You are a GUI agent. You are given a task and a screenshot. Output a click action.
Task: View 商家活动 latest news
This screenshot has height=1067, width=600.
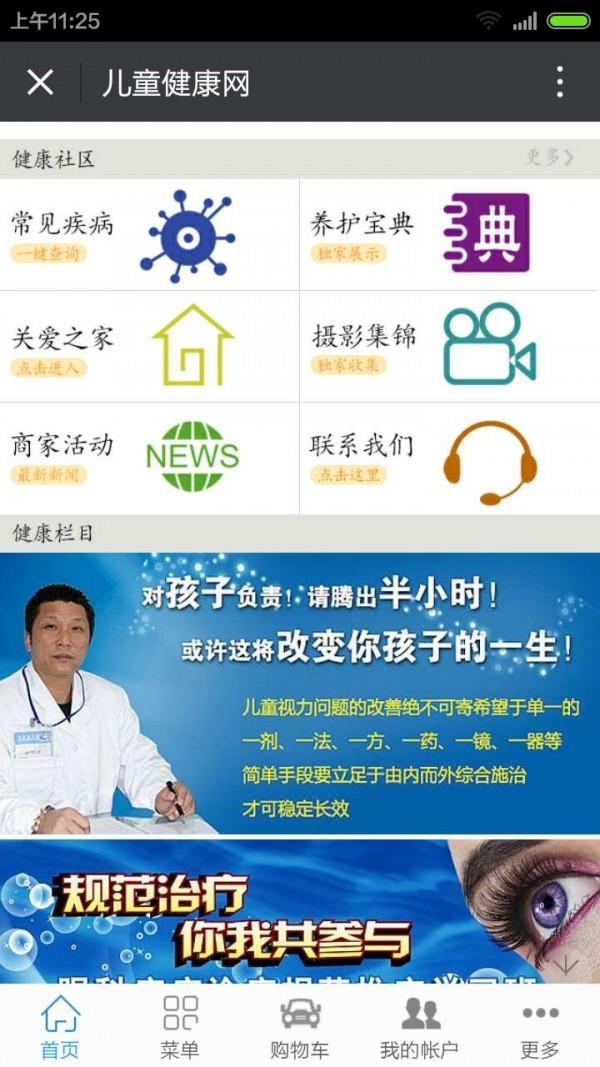coord(149,458)
